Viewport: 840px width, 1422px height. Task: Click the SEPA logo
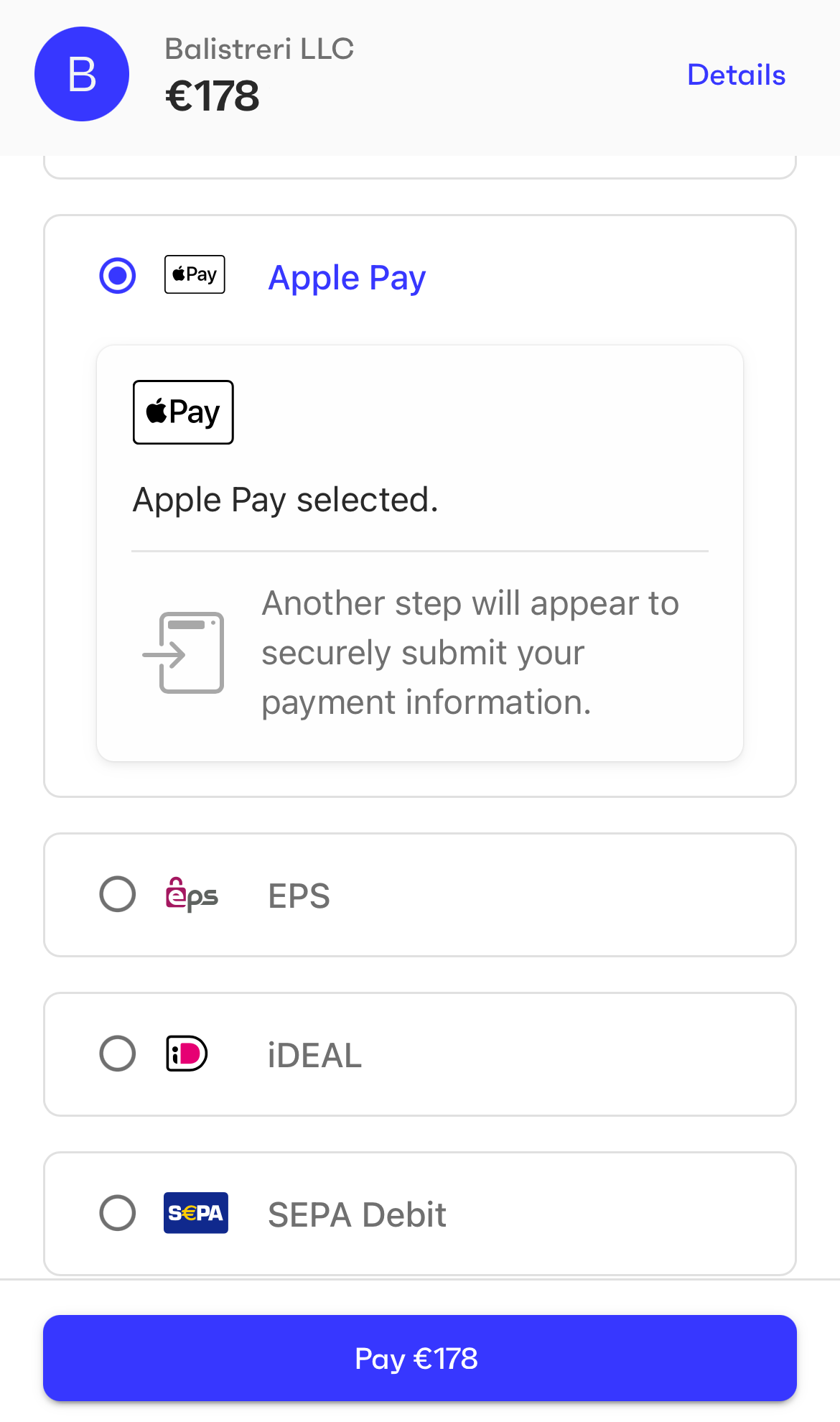[195, 1213]
